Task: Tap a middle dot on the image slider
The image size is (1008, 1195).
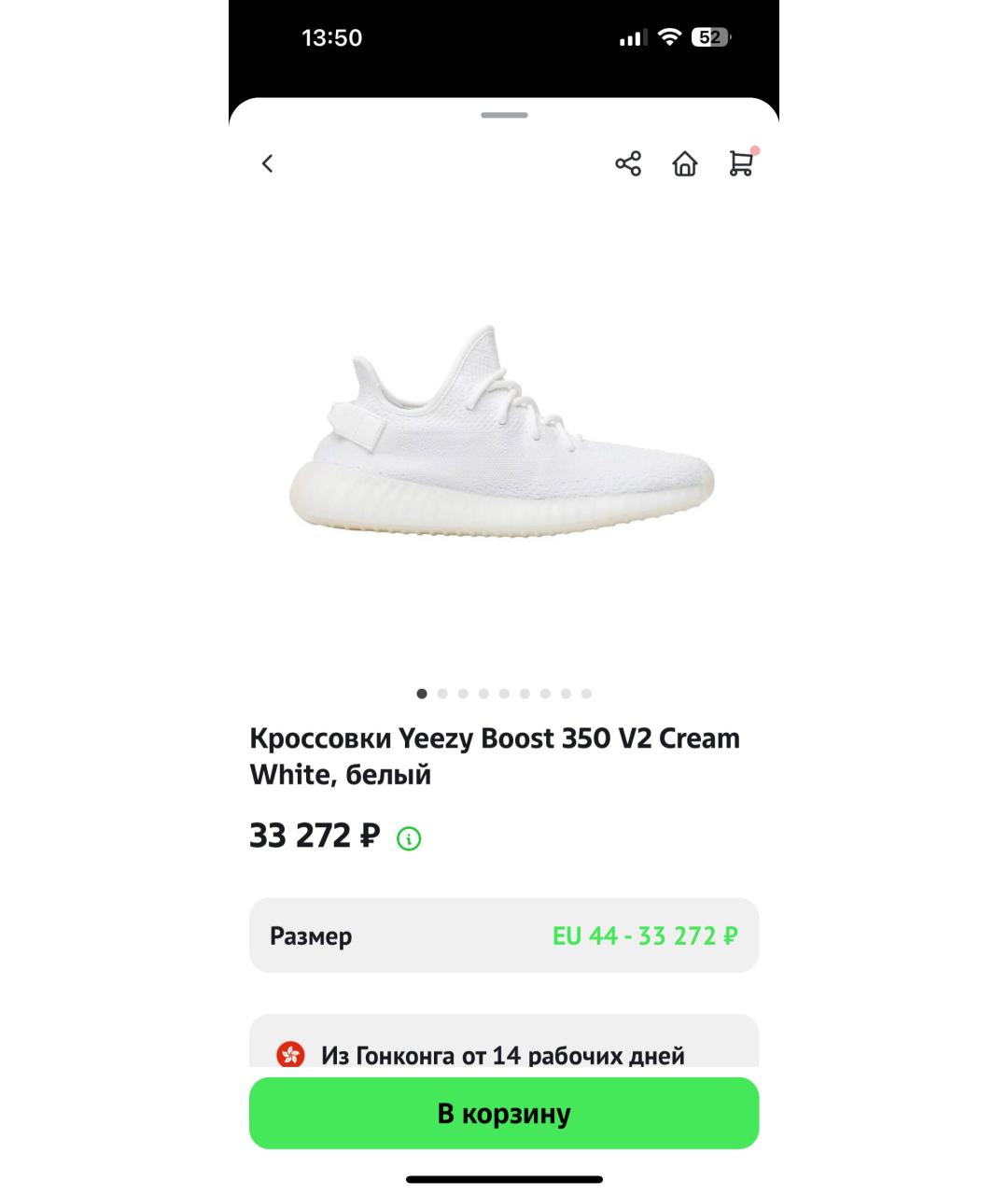Action: click(x=504, y=694)
